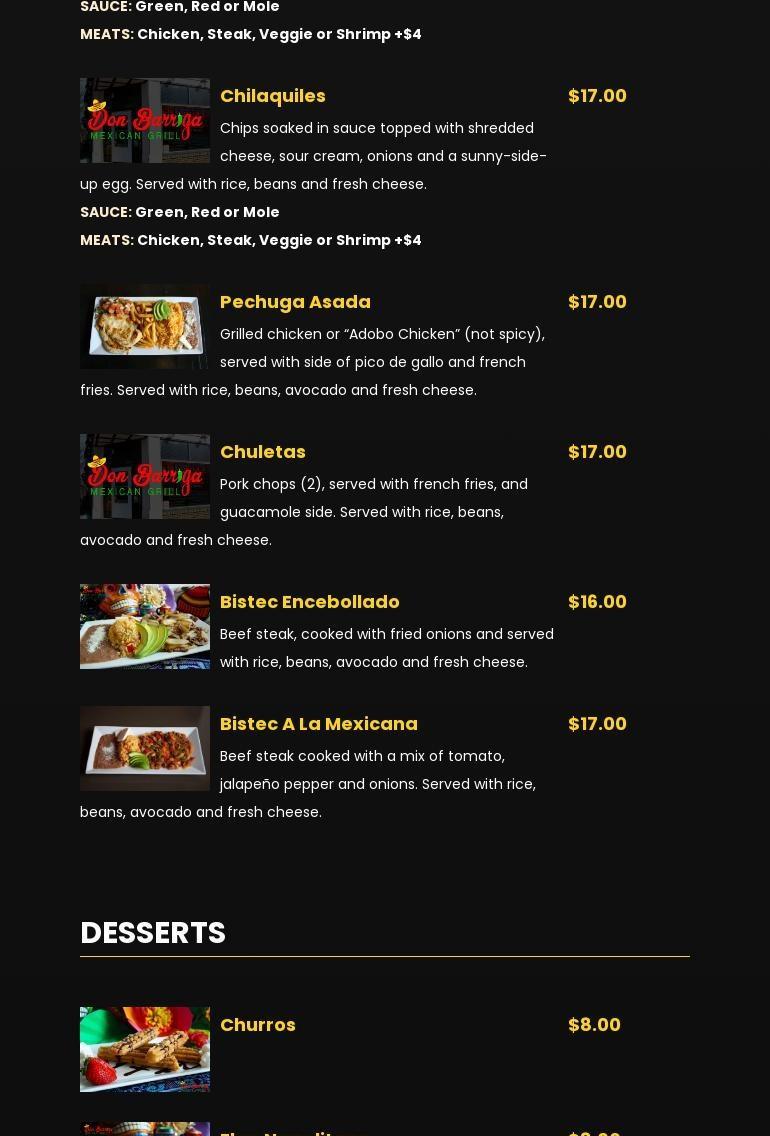Screen dimensions: 770x1136
Task: View the Bistec Encebollado photo
Action: pyautogui.click(x=145, y=626)
